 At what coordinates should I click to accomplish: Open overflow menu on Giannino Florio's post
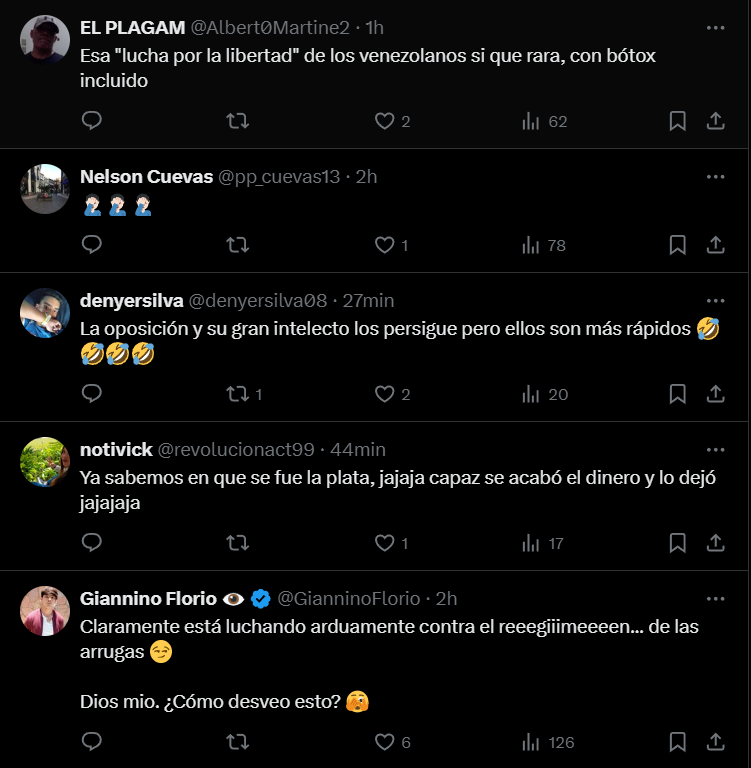[x=715, y=598]
